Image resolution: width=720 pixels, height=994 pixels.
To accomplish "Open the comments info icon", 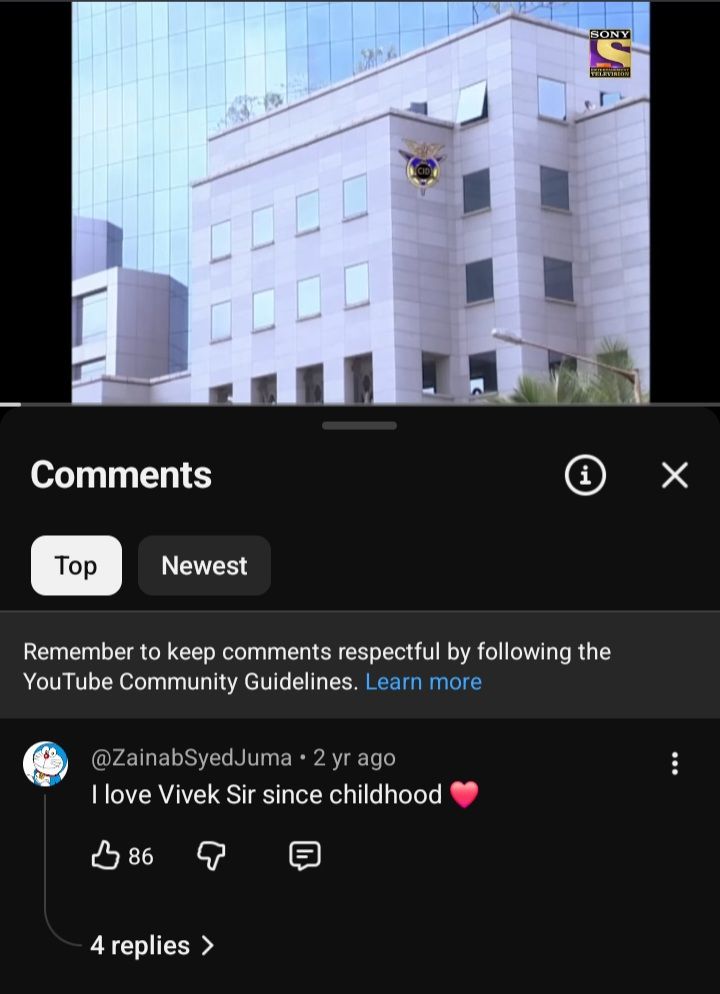I will click(x=585, y=475).
